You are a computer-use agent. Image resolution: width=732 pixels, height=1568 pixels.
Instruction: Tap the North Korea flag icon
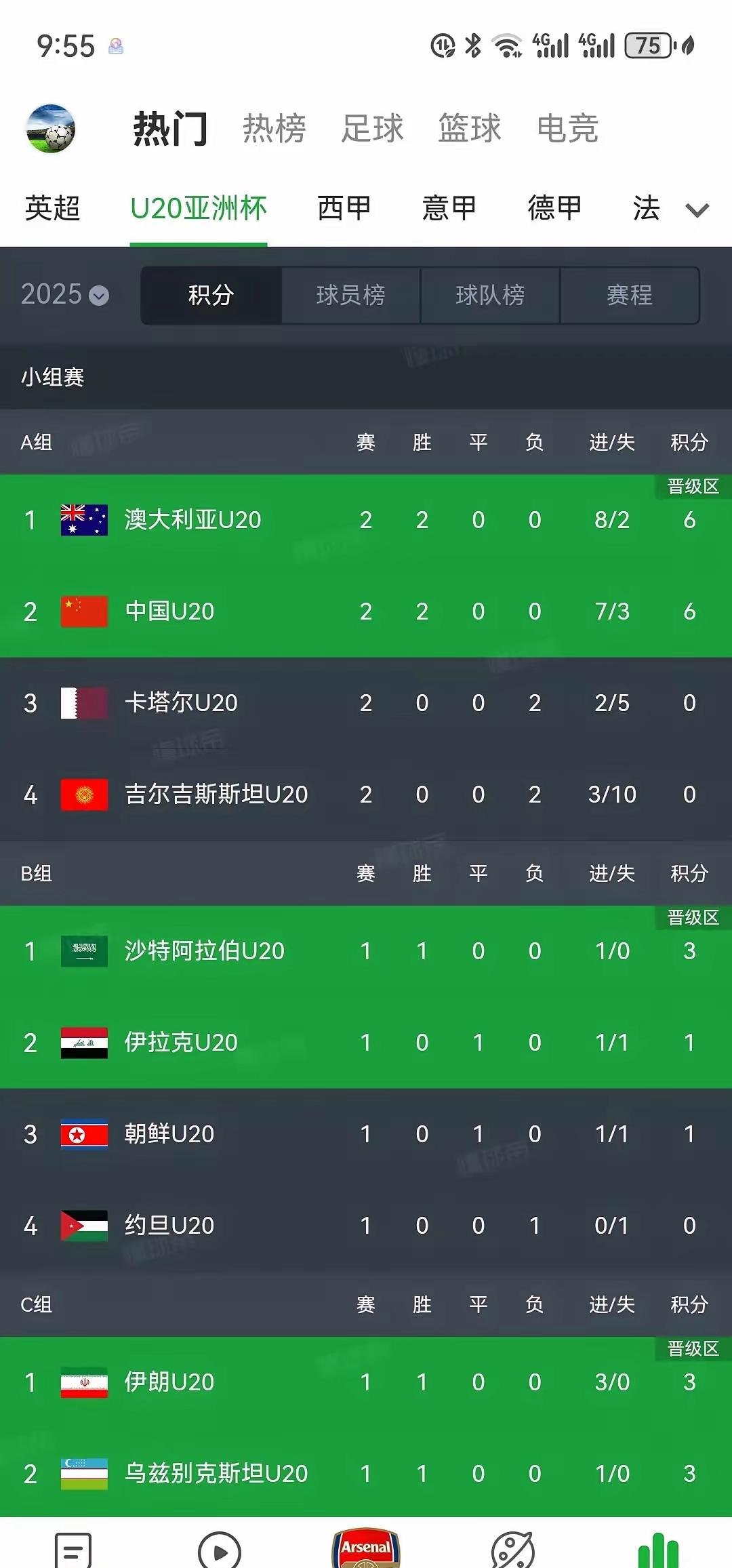[x=83, y=1134]
